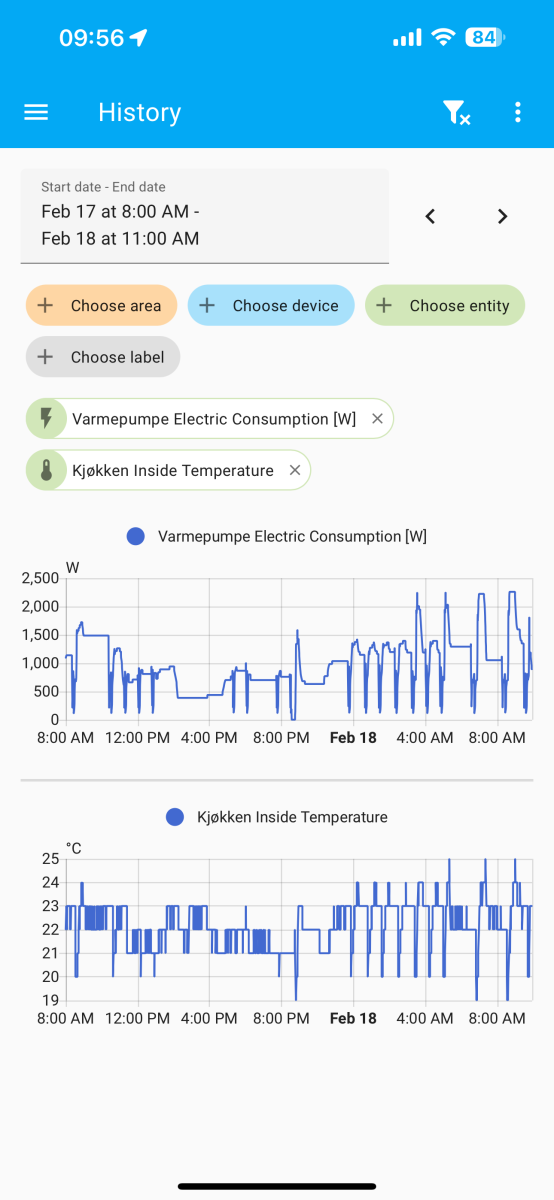Go to the previous time range

pos(430,216)
